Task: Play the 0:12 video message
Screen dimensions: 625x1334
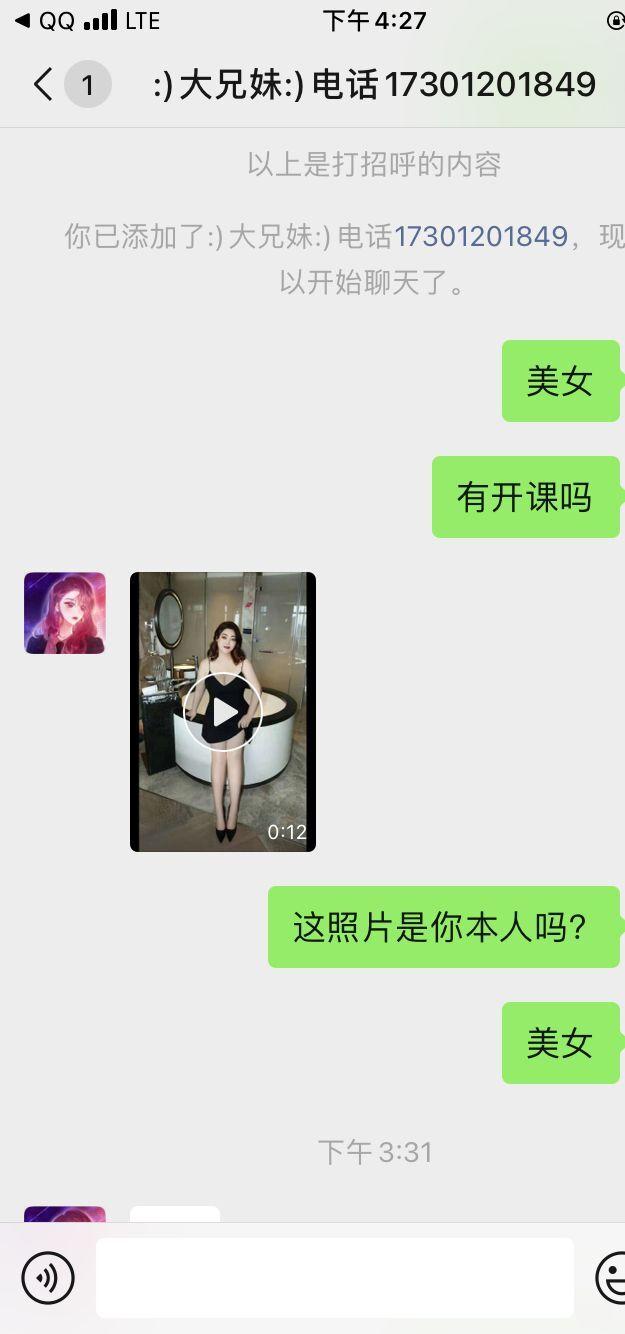Action: [x=222, y=712]
